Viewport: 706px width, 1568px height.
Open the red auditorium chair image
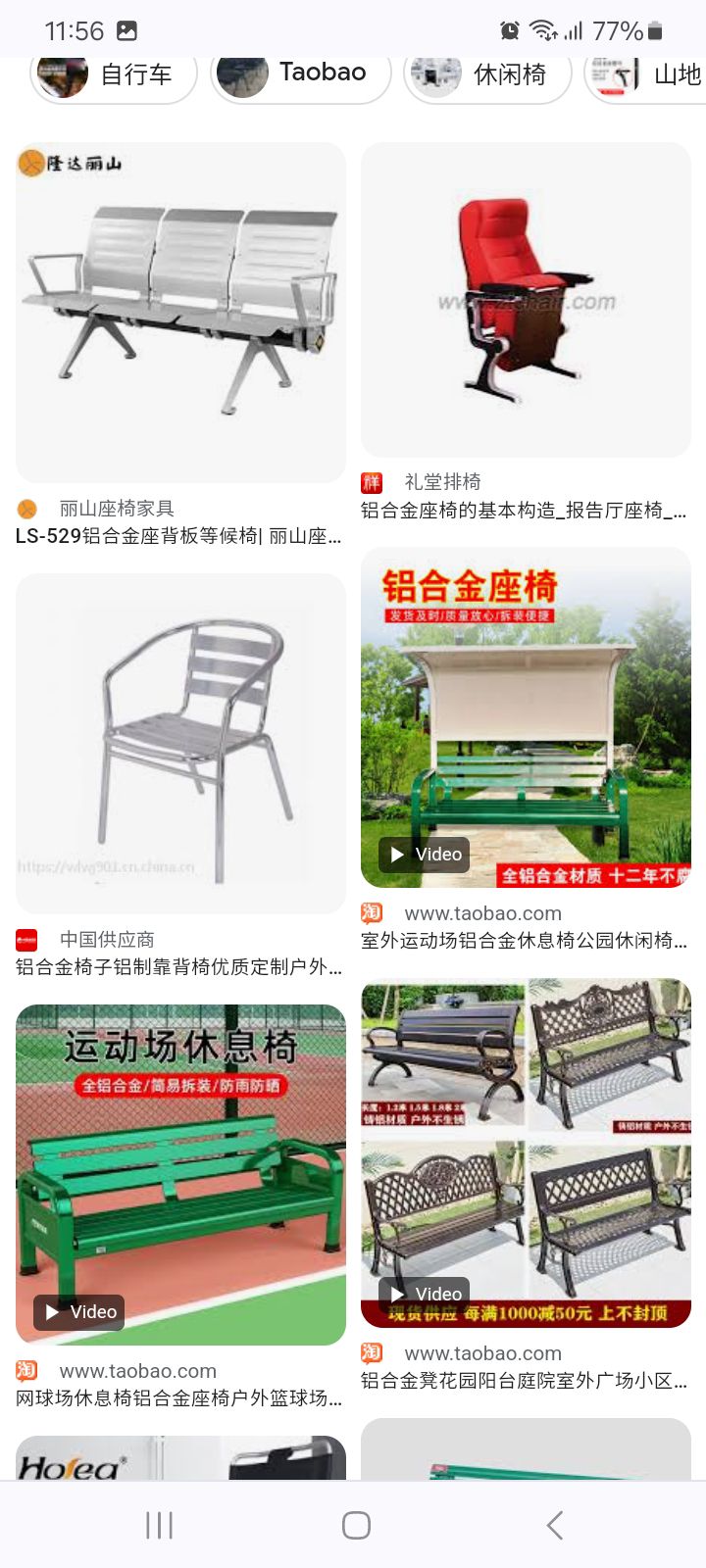point(526,299)
